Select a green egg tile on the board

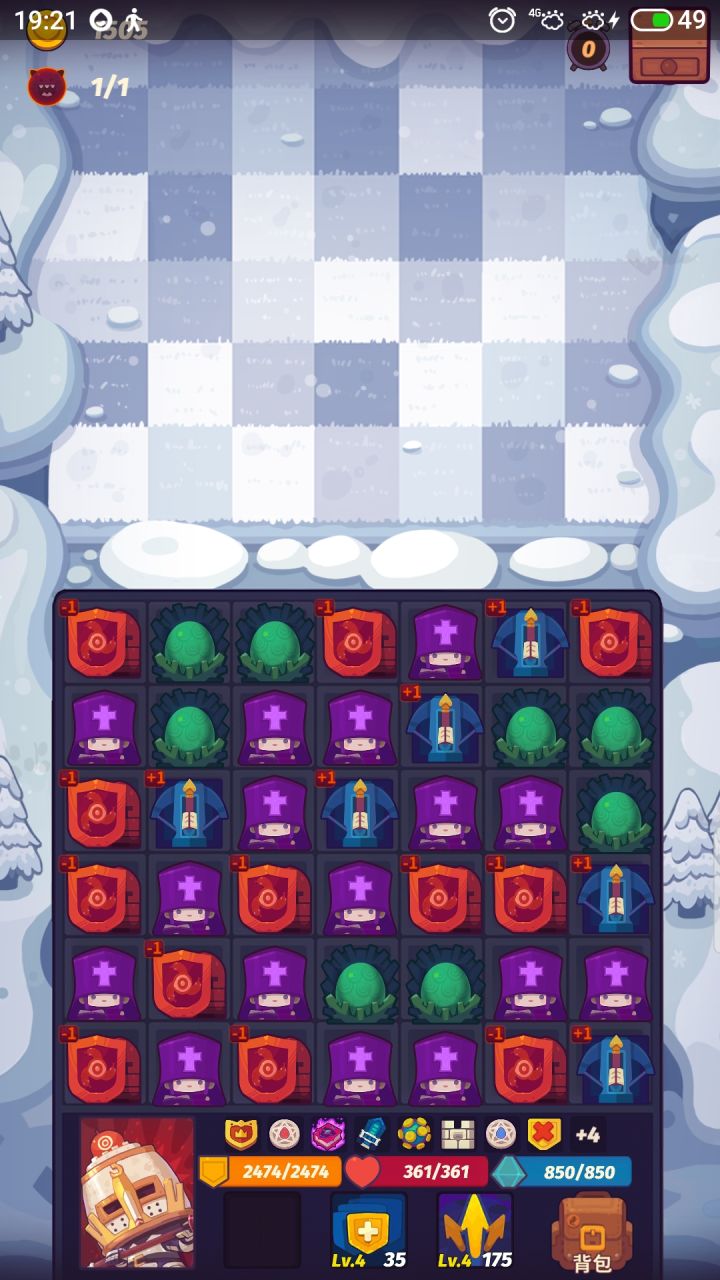pyautogui.click(x=189, y=642)
